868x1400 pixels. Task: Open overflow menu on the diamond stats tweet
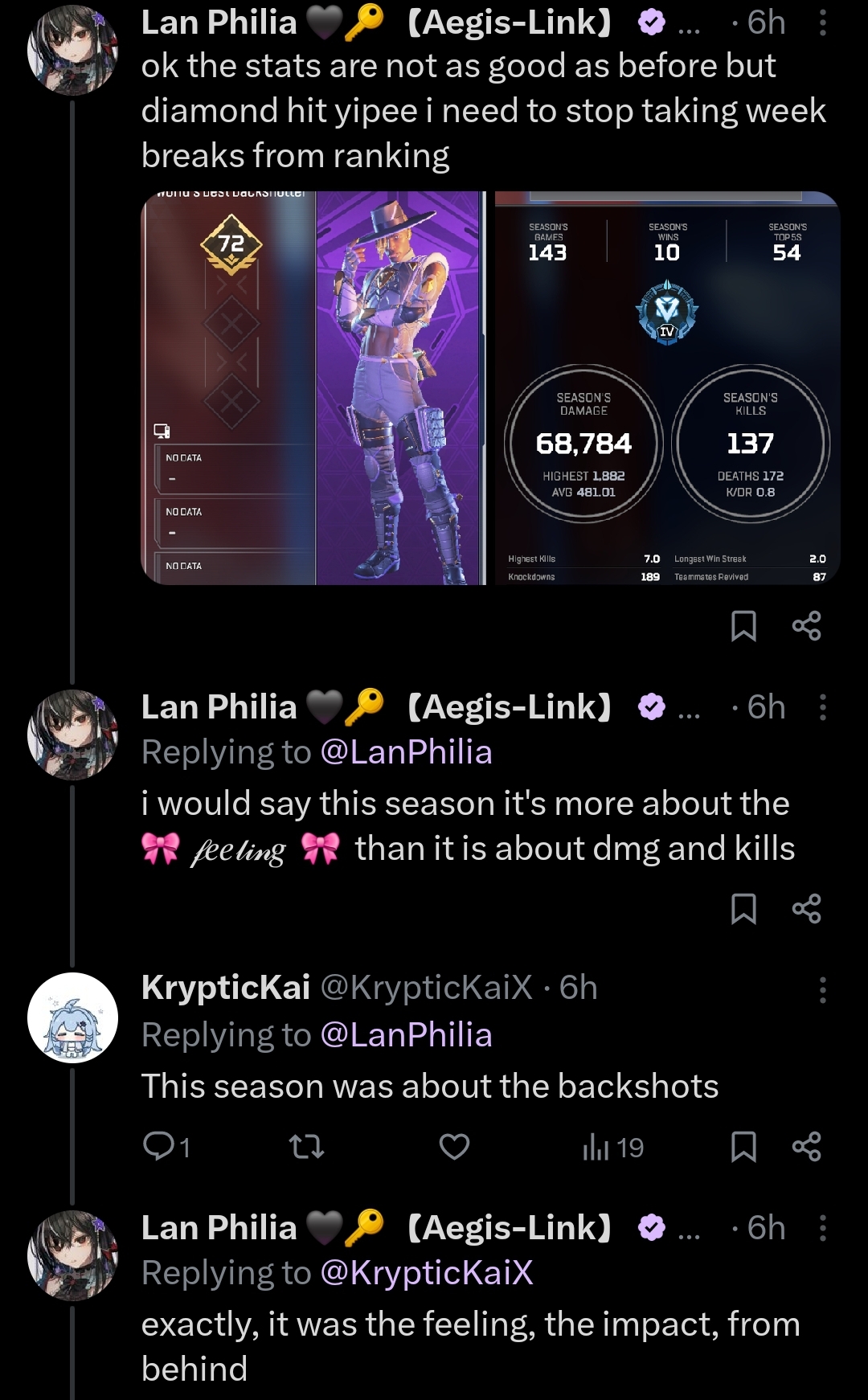pyautogui.click(x=822, y=23)
